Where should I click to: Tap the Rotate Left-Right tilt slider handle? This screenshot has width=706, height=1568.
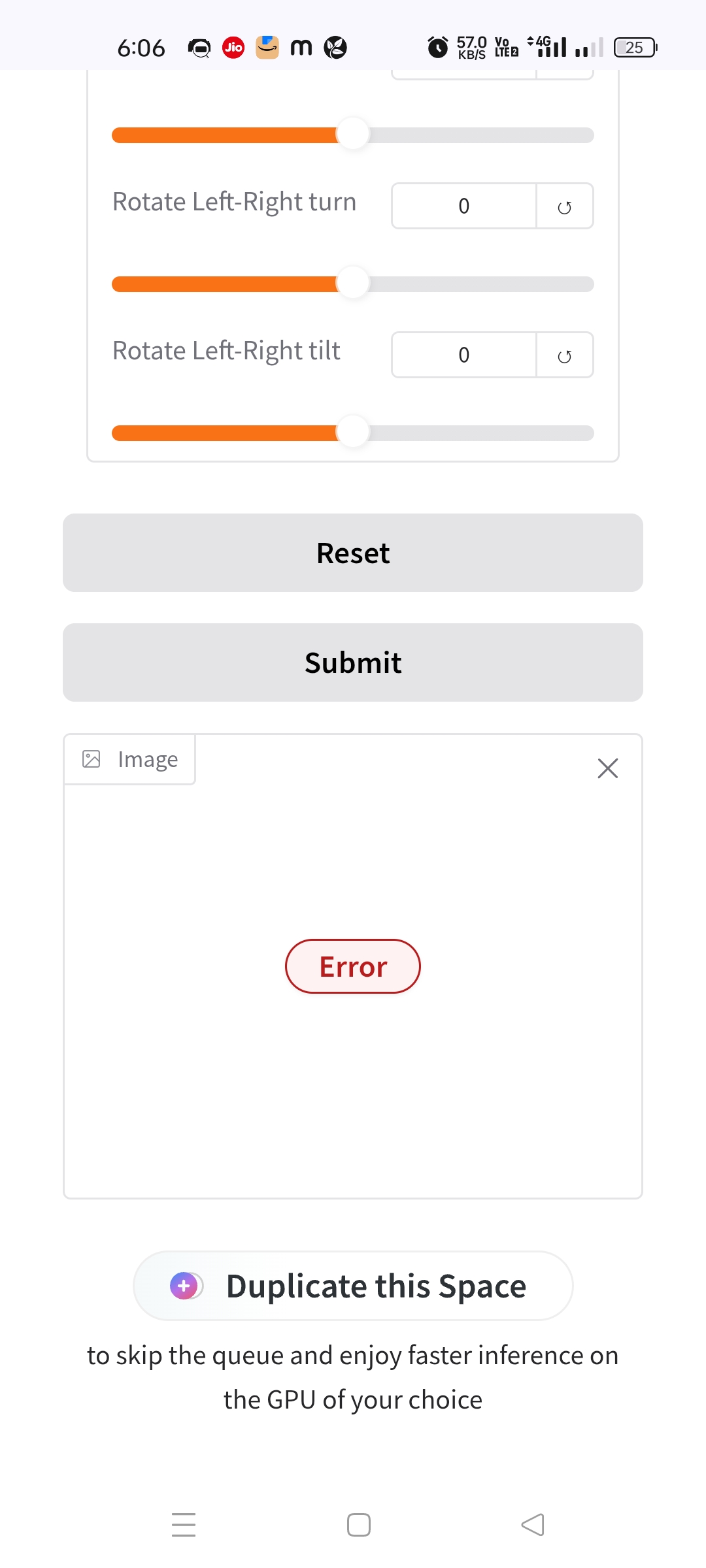tap(353, 432)
